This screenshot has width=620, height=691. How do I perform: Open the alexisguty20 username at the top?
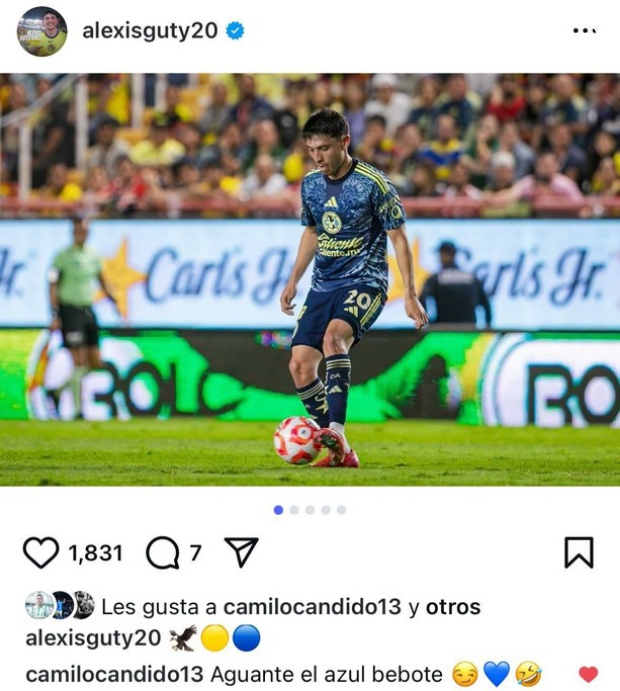149,31
